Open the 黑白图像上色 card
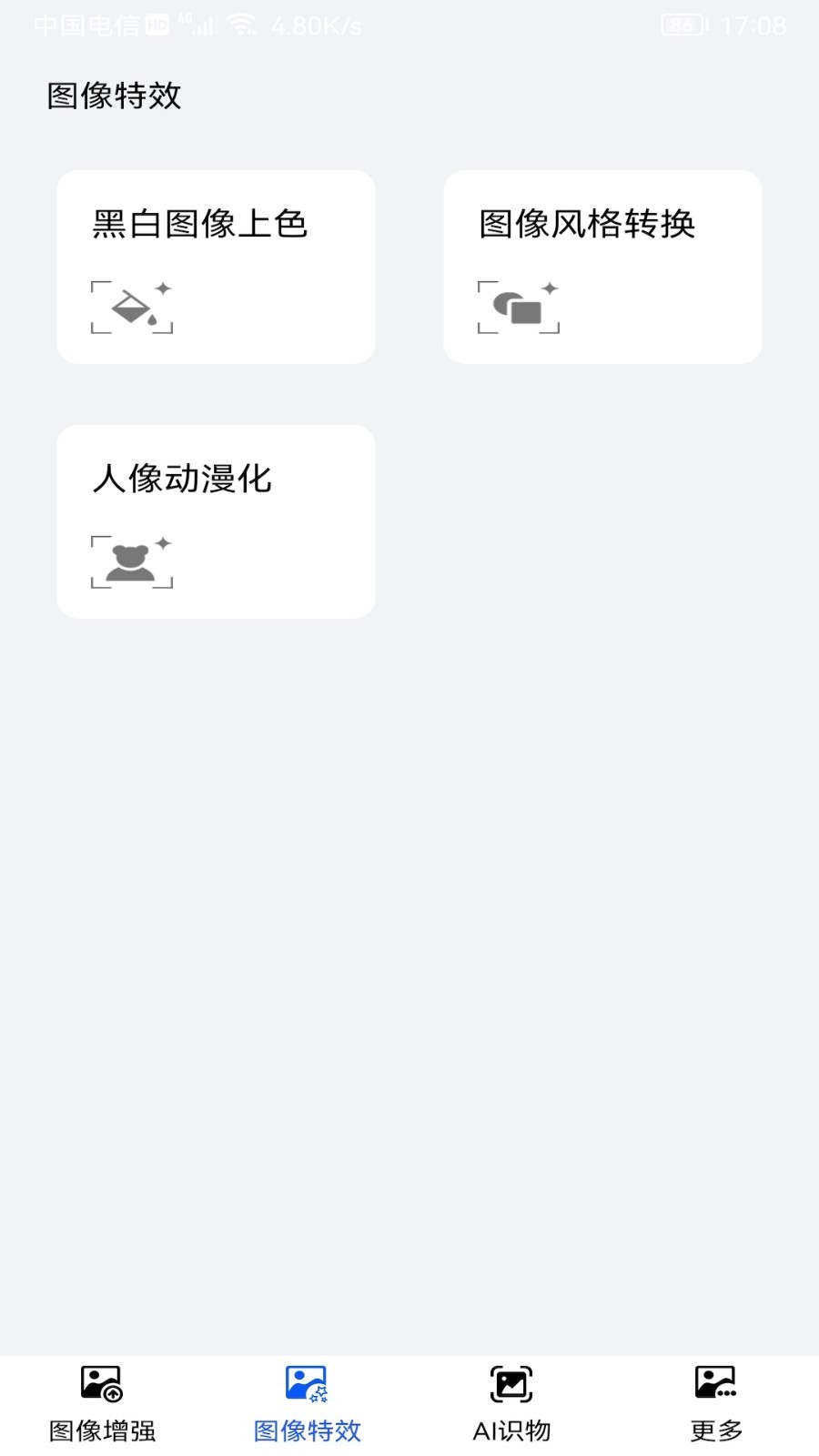819x1456 pixels. [216, 267]
